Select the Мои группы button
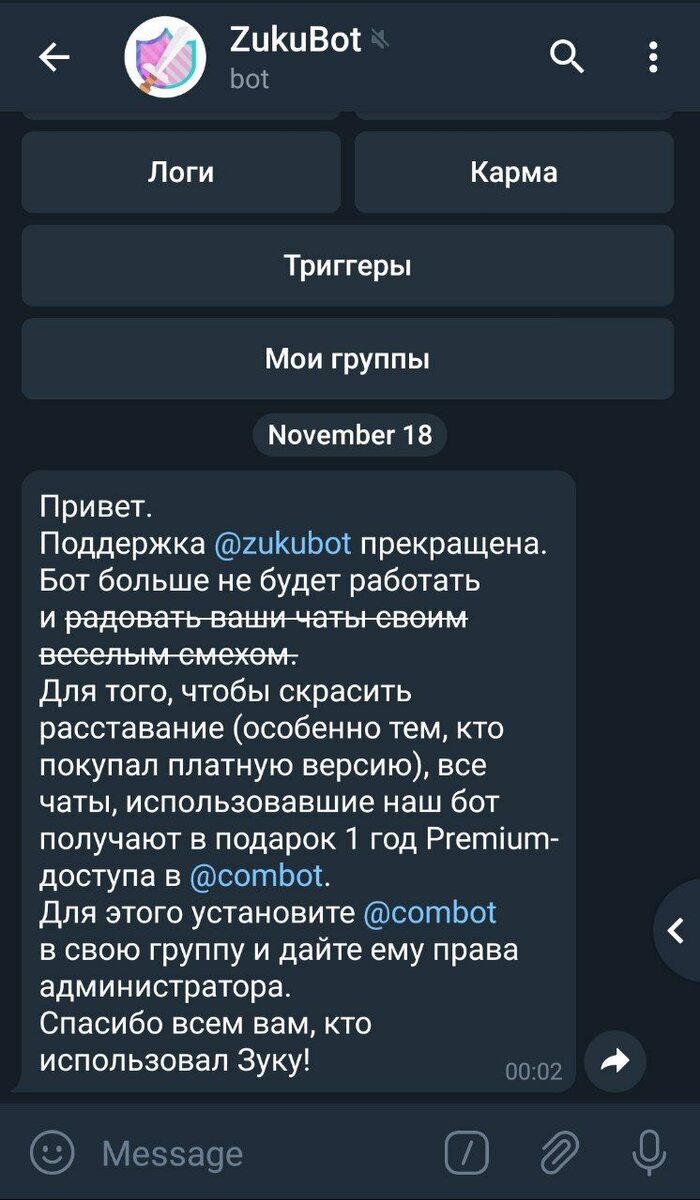 347,358
